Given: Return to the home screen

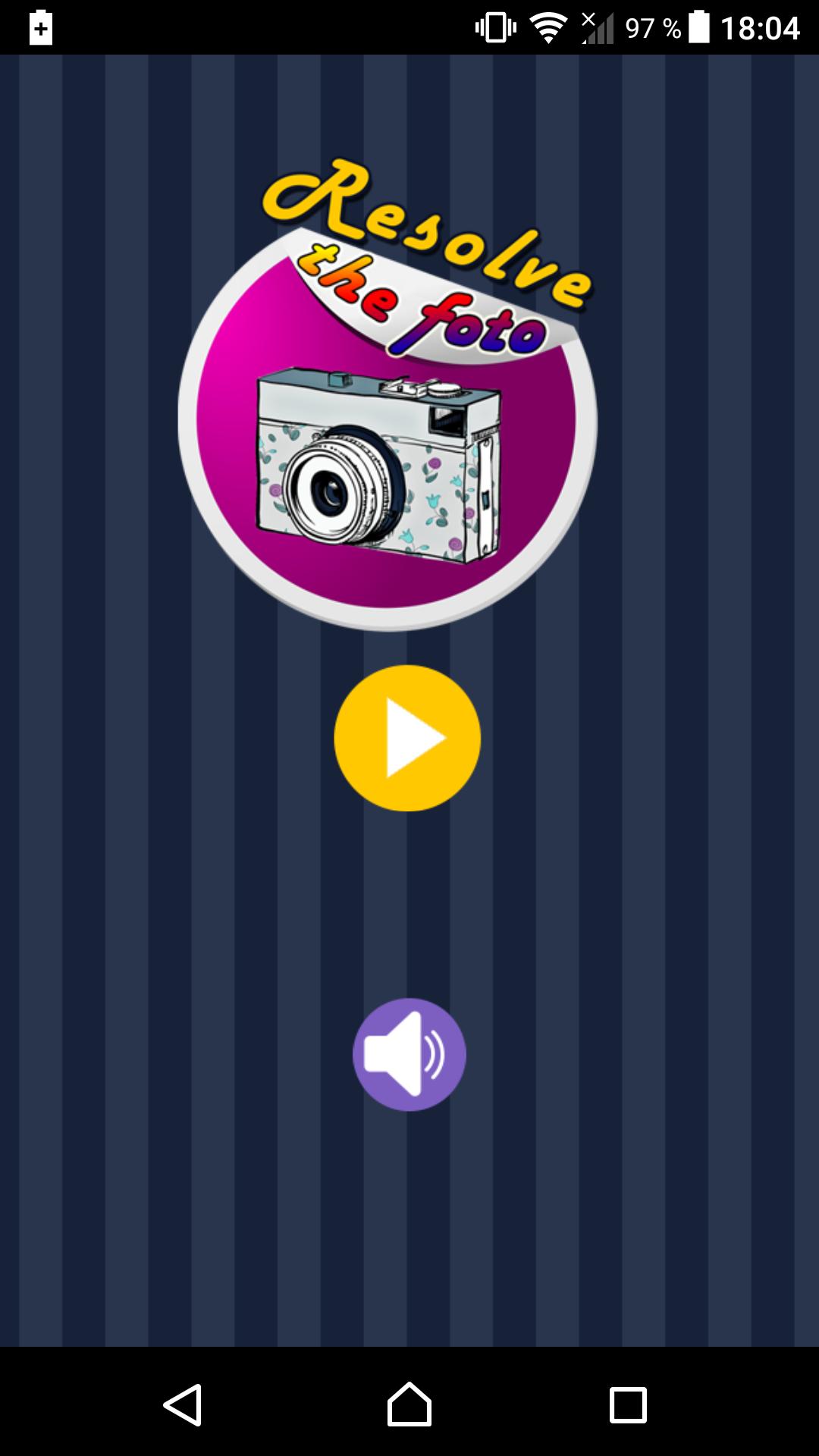Looking at the screenshot, I should 409,1405.
